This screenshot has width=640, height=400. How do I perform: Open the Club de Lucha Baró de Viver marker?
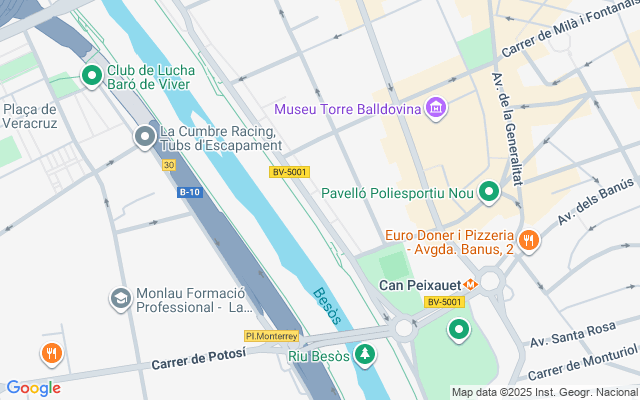(92, 75)
